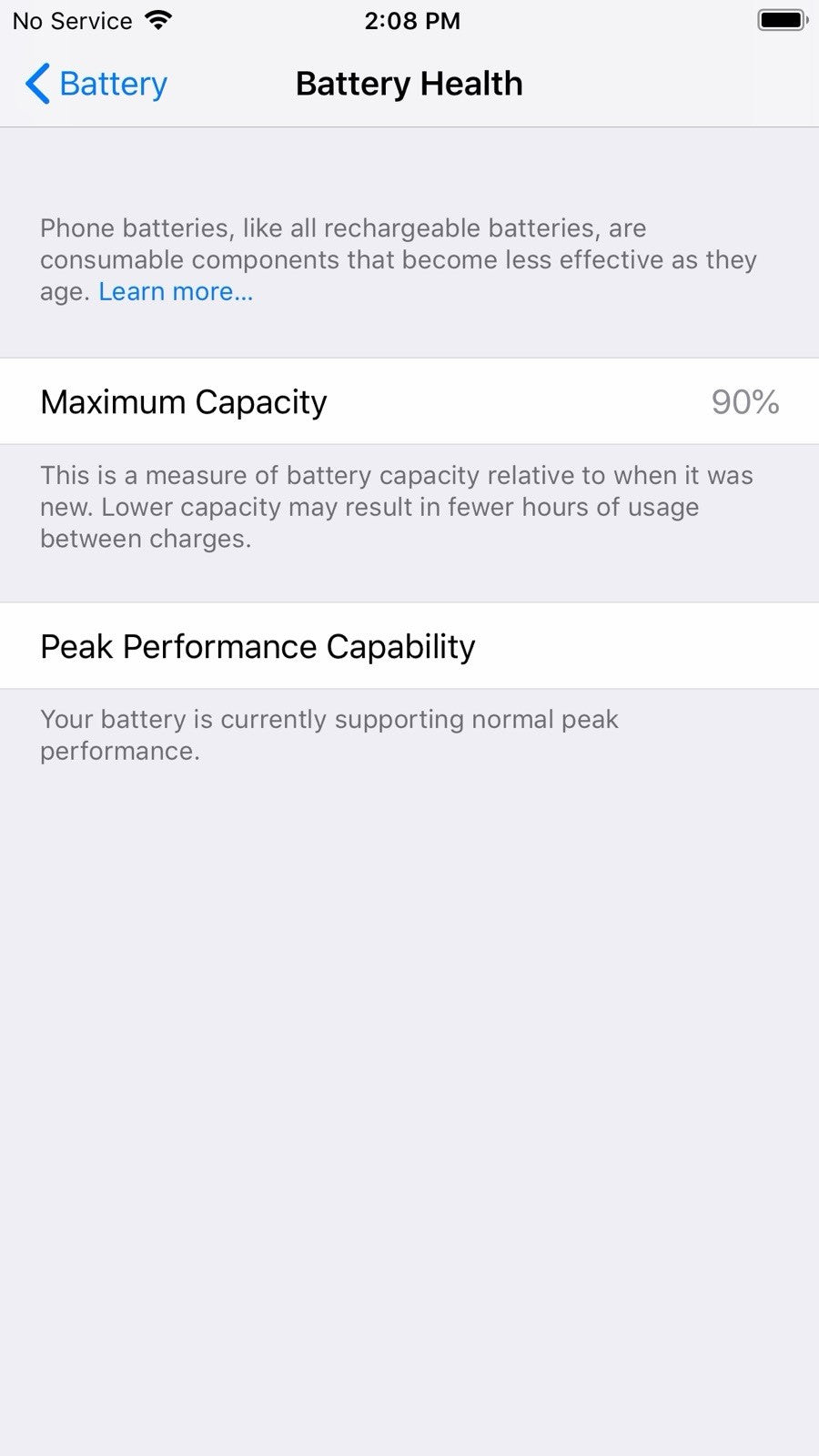The image size is (819, 1456).
Task: Tap the capacity explanation paragraph
Action: pos(396,506)
